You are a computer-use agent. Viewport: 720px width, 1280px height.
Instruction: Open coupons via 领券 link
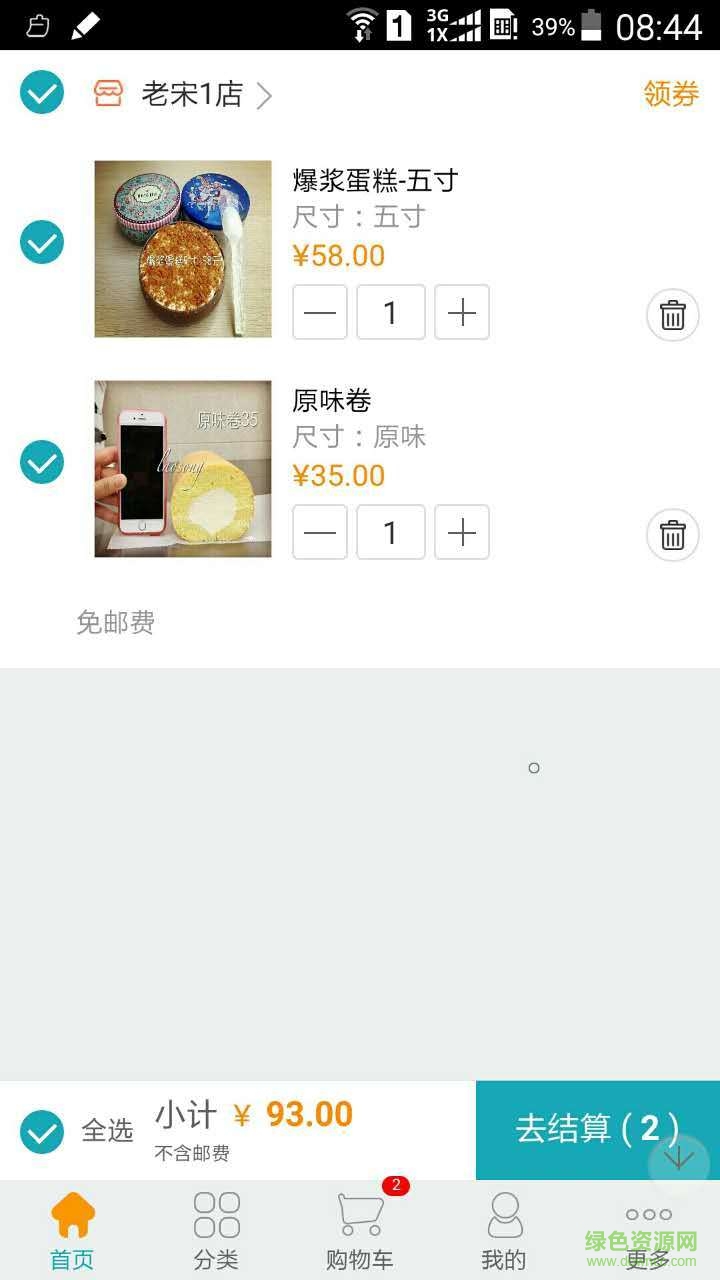point(670,94)
